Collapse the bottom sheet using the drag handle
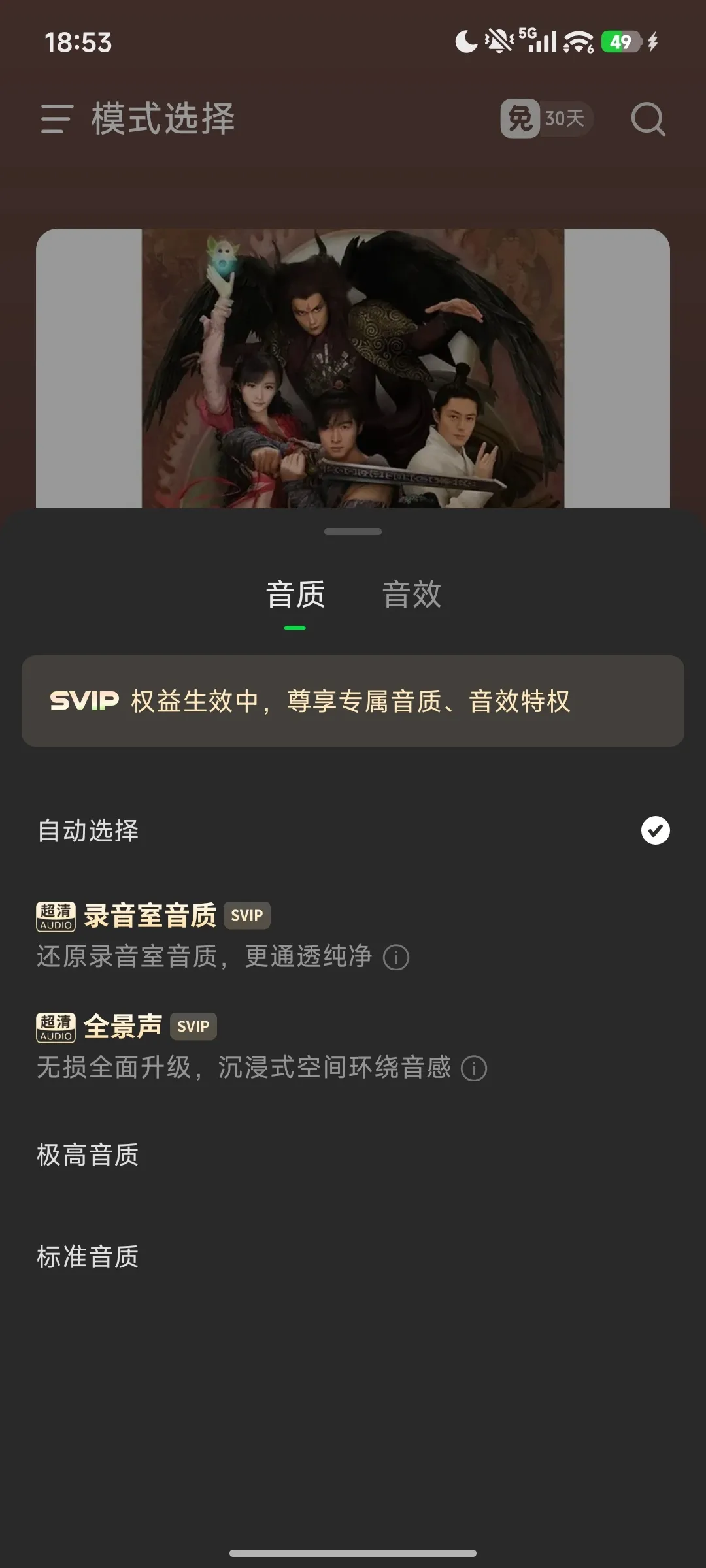The image size is (706, 1568). [x=352, y=532]
